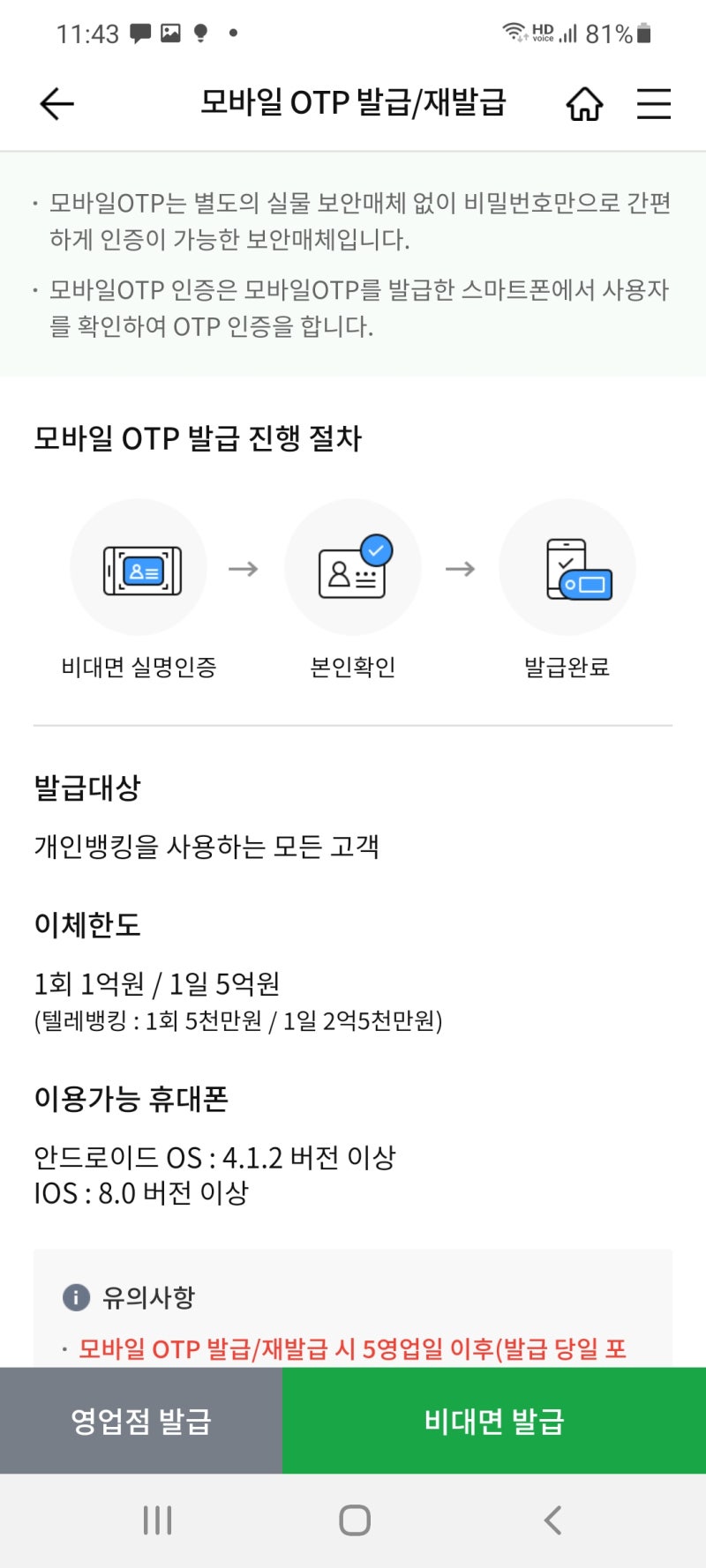Select the 본인확인 ID-check step icon

click(x=353, y=567)
